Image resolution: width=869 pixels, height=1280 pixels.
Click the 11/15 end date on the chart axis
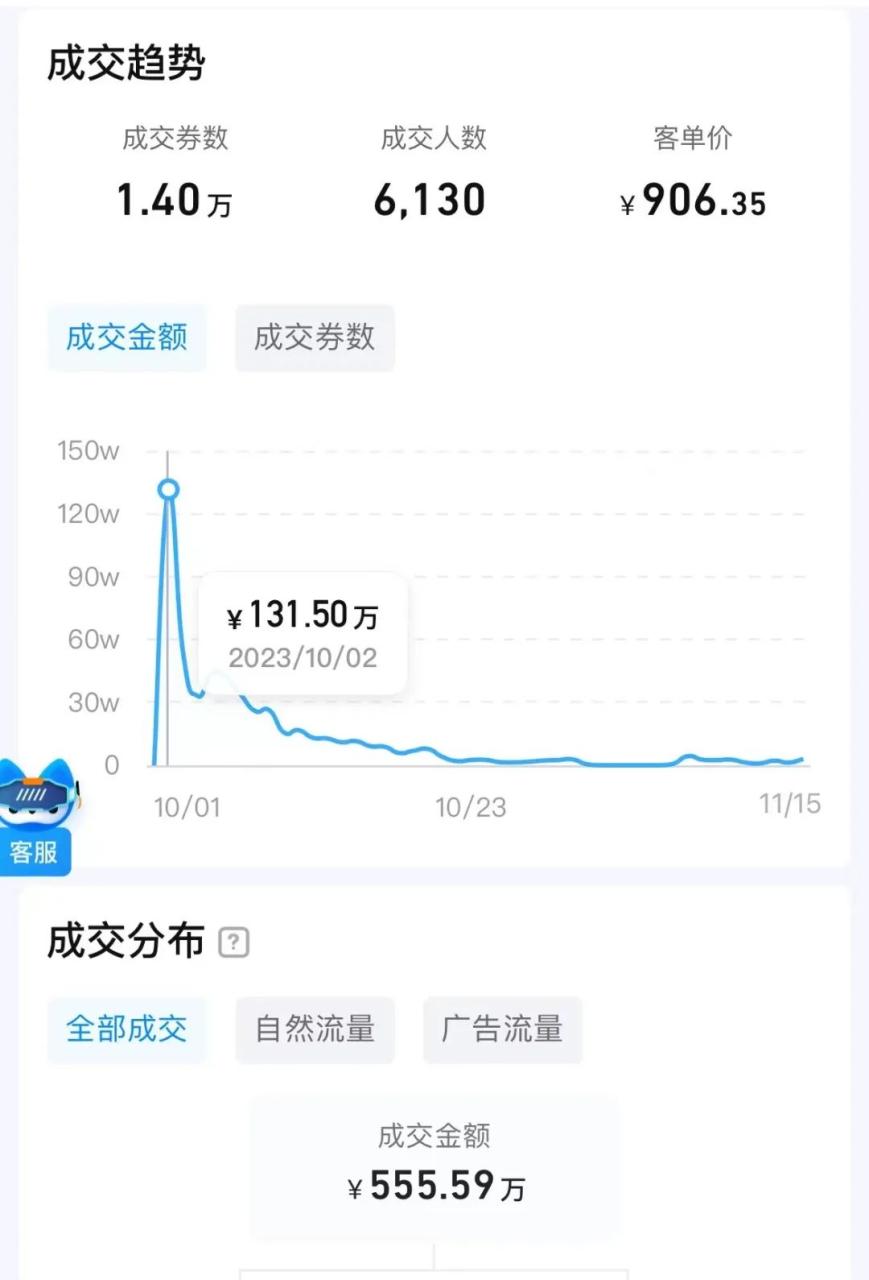789,804
